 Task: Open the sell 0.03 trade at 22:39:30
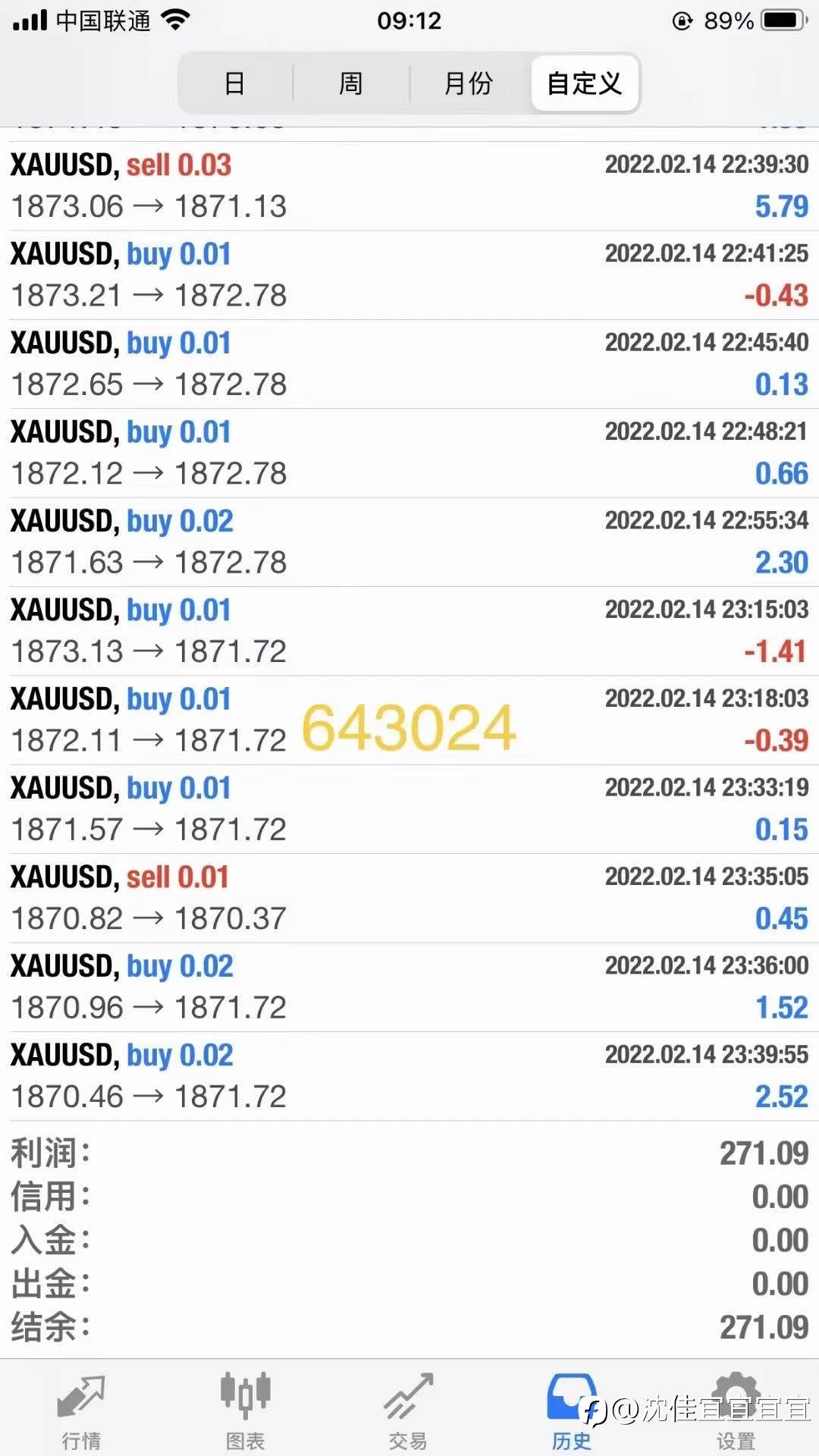pyautogui.click(x=409, y=186)
